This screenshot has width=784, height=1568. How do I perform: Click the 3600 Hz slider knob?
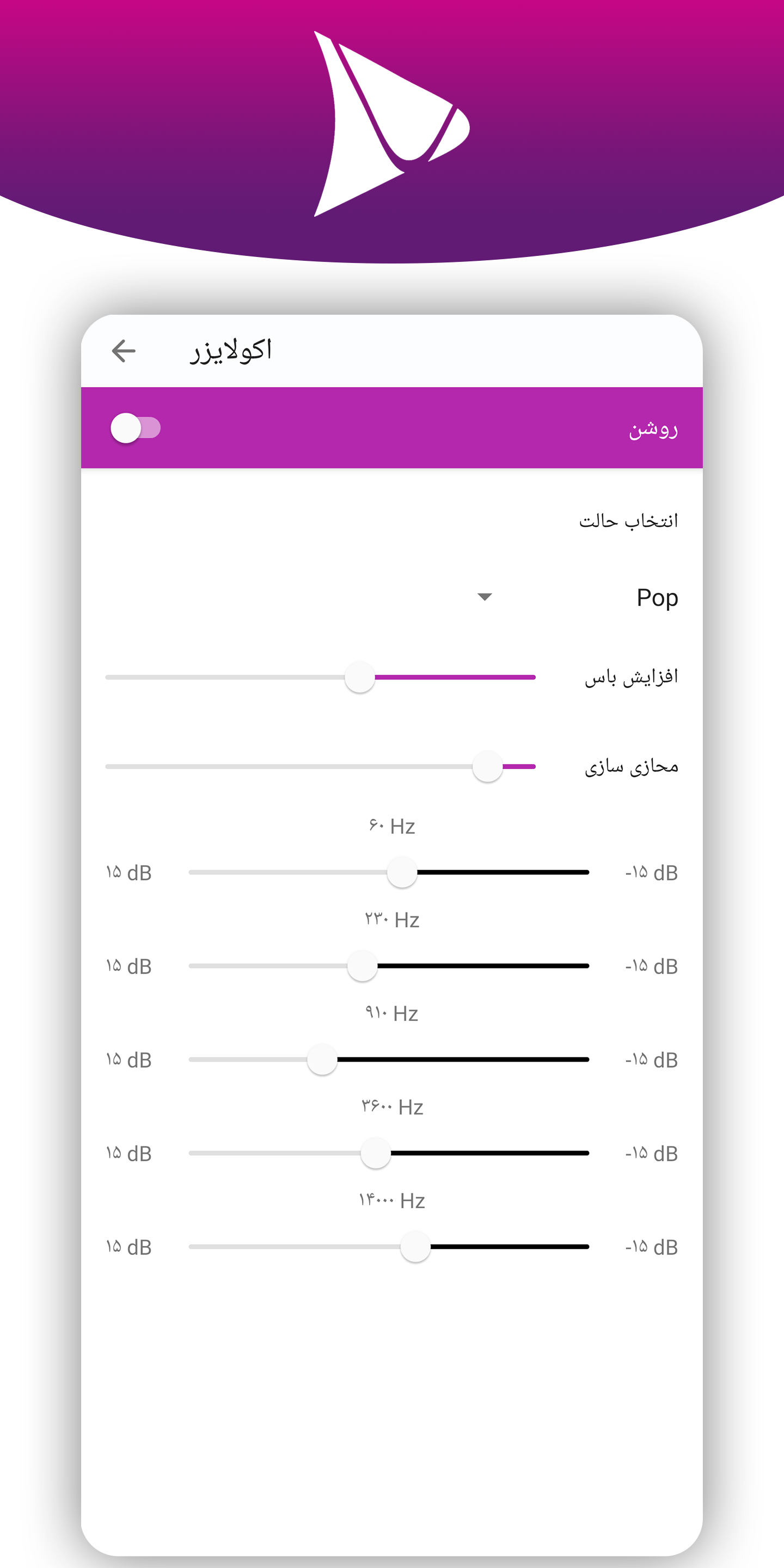(375, 1153)
